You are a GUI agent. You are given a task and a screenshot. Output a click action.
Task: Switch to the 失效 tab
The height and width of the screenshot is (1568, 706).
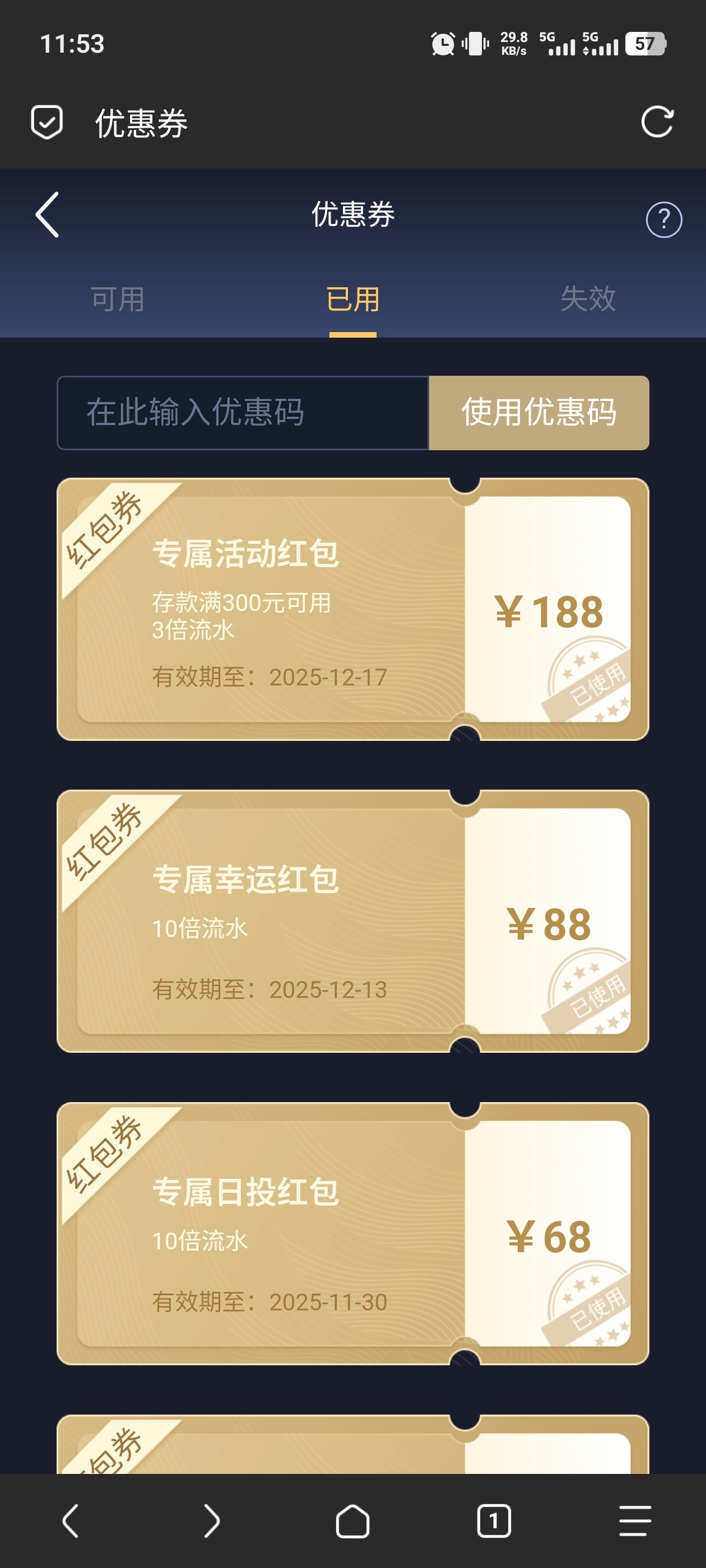[588, 300]
